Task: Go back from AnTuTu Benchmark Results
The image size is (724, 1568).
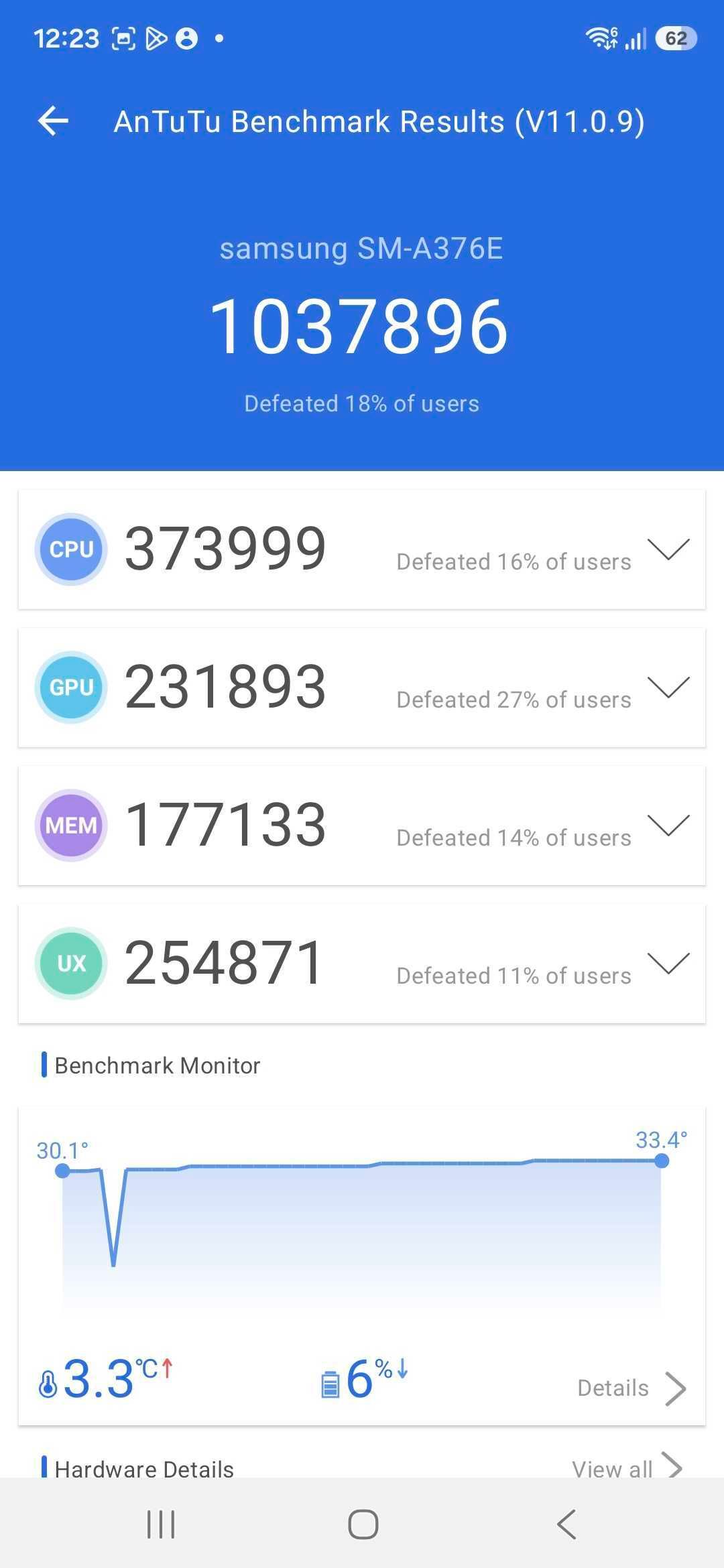Action: (x=54, y=121)
